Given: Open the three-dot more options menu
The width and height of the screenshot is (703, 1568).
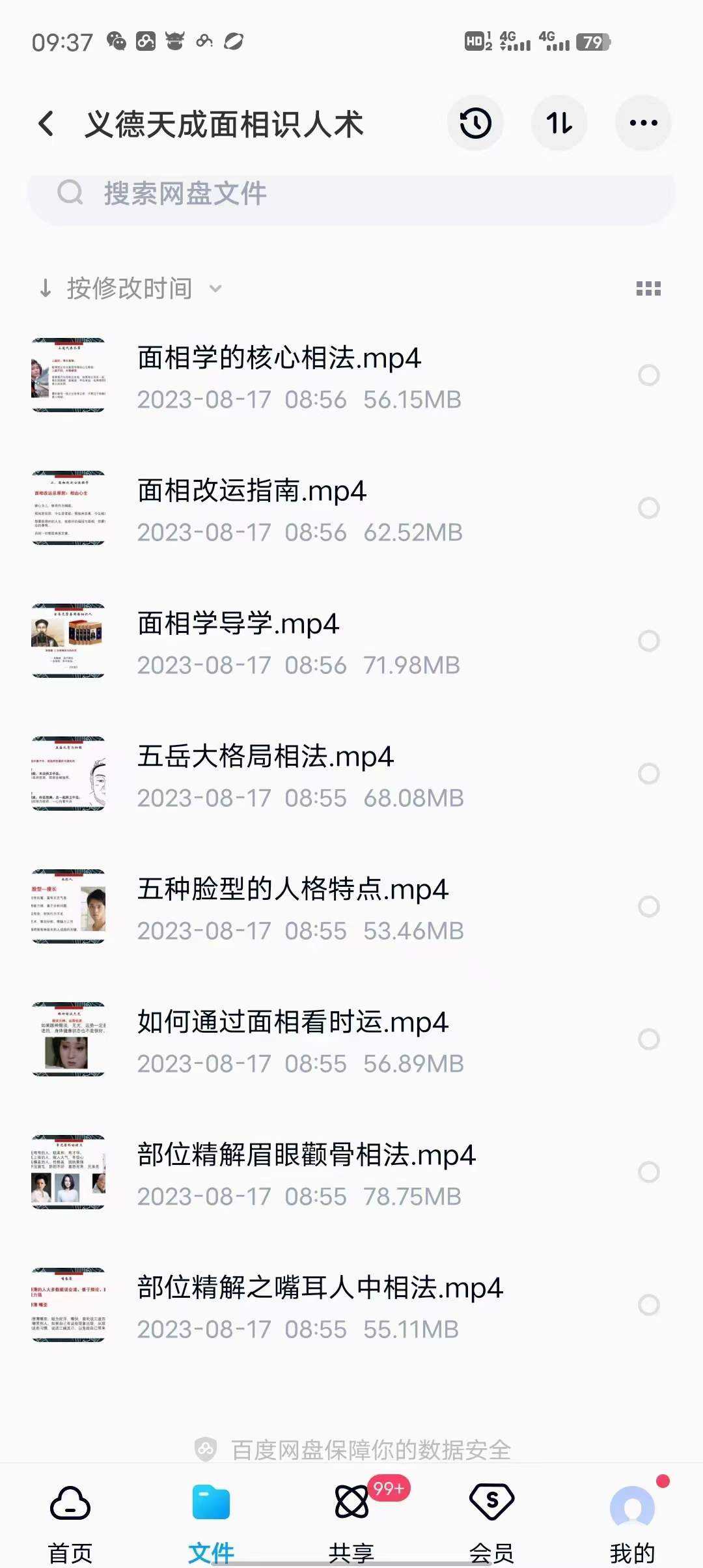Looking at the screenshot, I should [642, 122].
